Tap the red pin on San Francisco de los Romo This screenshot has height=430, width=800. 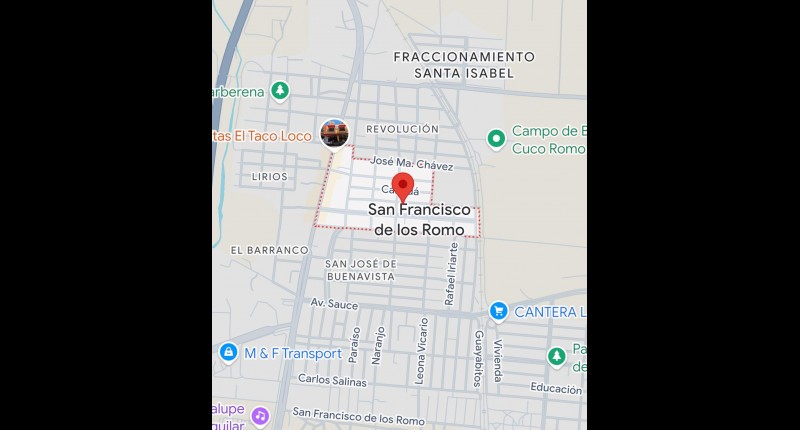tap(402, 186)
